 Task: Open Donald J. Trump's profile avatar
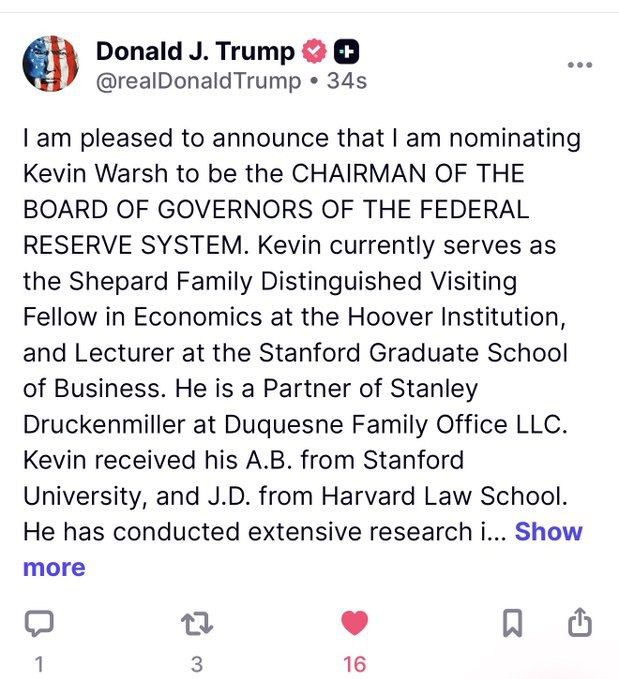pos(50,63)
